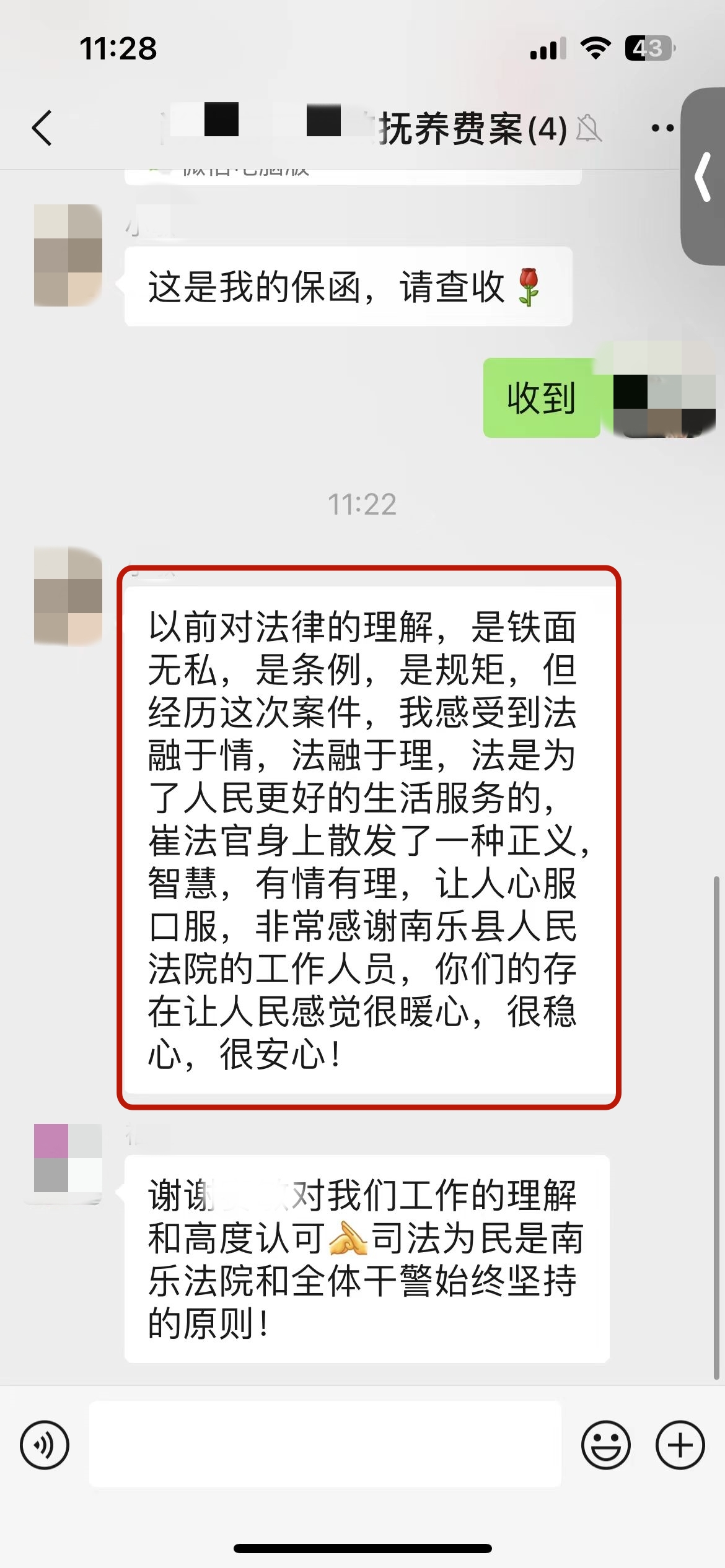The width and height of the screenshot is (725, 1568).
Task: Open the plus attachments menu
Action: [x=680, y=1445]
